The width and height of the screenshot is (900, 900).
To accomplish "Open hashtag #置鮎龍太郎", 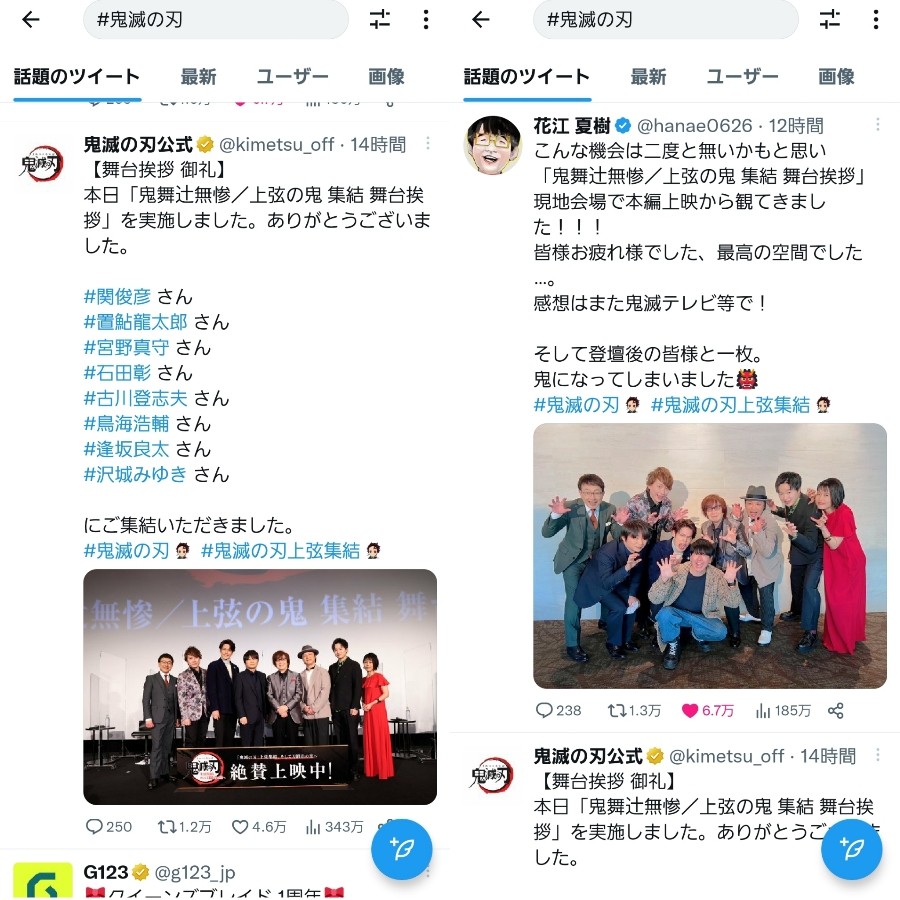I will 137,322.
